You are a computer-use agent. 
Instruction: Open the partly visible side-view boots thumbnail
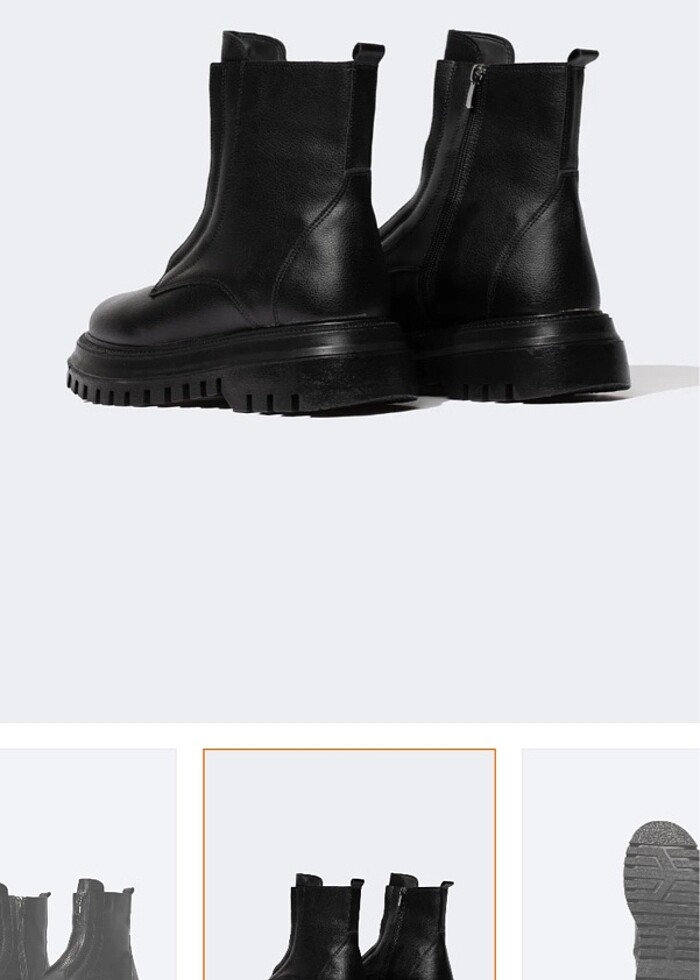coord(87,866)
